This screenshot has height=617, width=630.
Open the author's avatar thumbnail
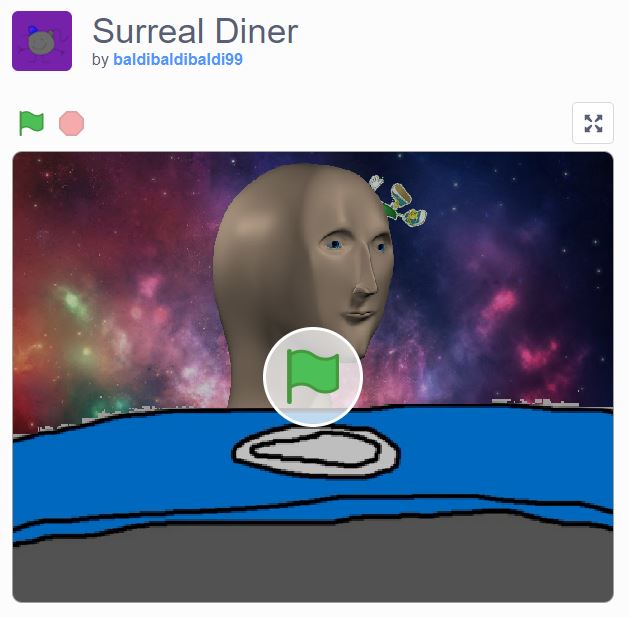pos(42,41)
